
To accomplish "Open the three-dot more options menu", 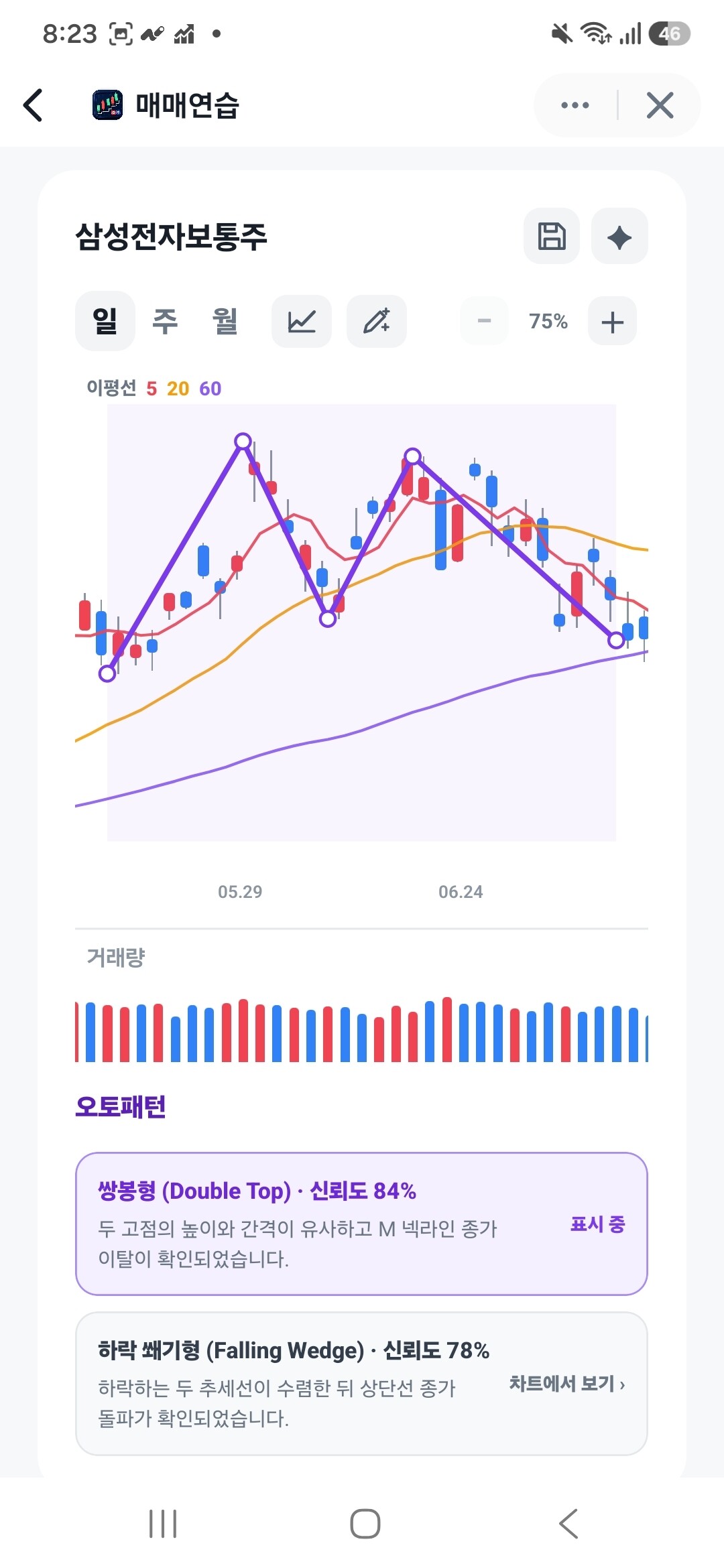I will (x=575, y=105).
